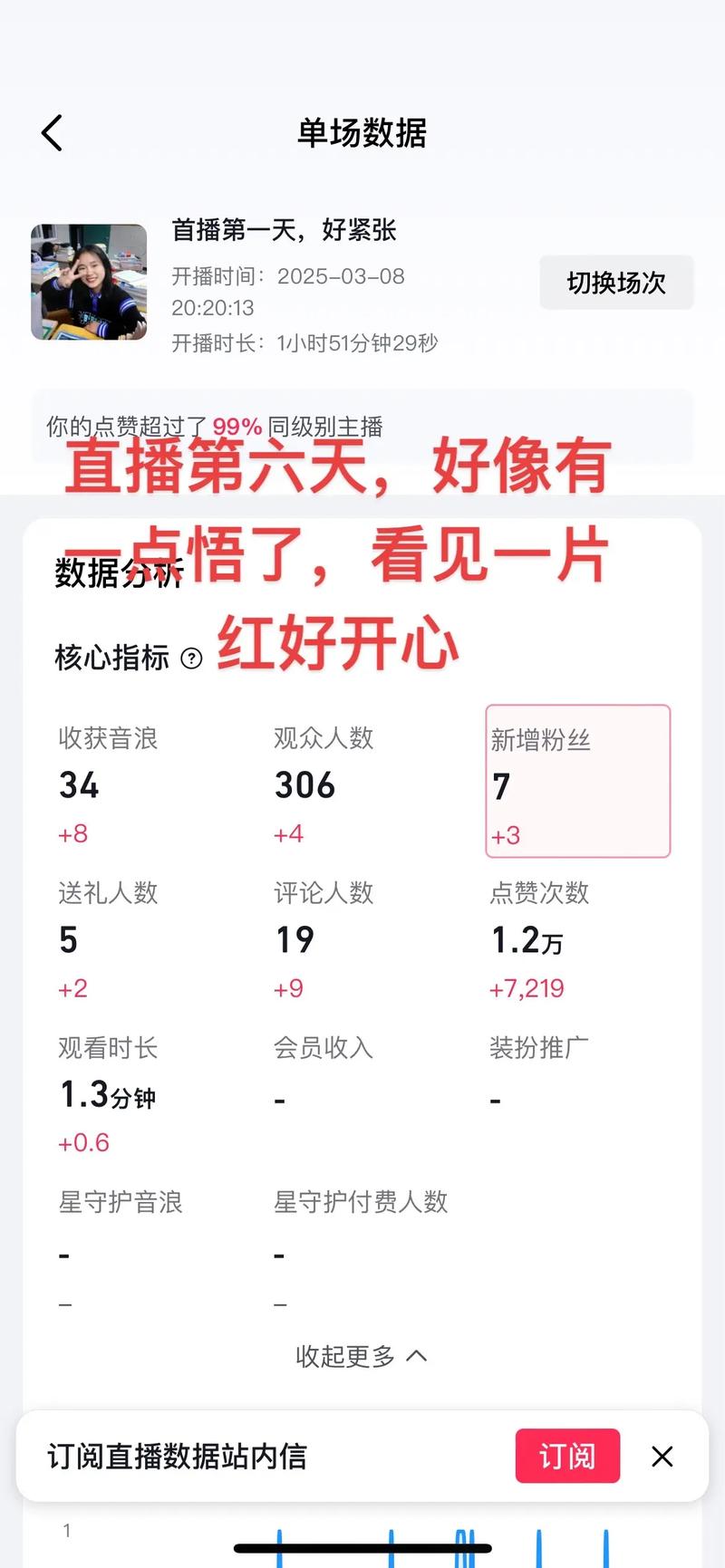Select the 观看时长 metric
This screenshot has height=1568, width=725.
pos(109,1093)
